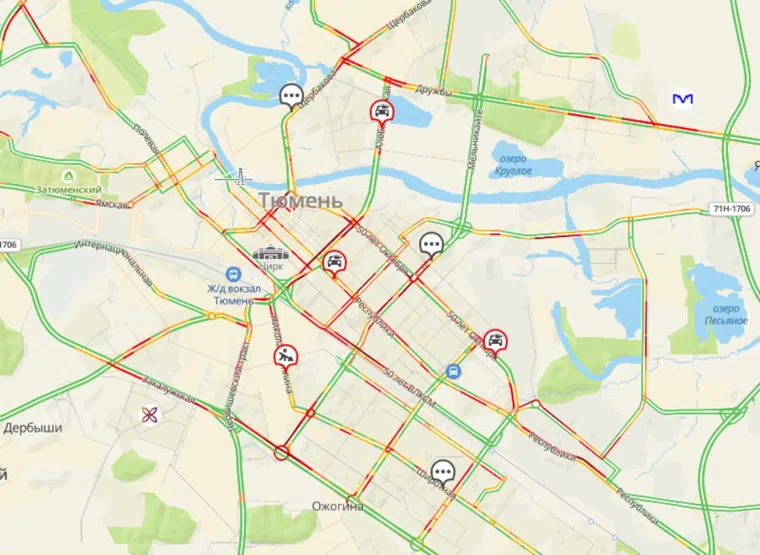The width and height of the screenshot is (760, 555).
Task: Open the road works marker on the map
Action: click(285, 356)
